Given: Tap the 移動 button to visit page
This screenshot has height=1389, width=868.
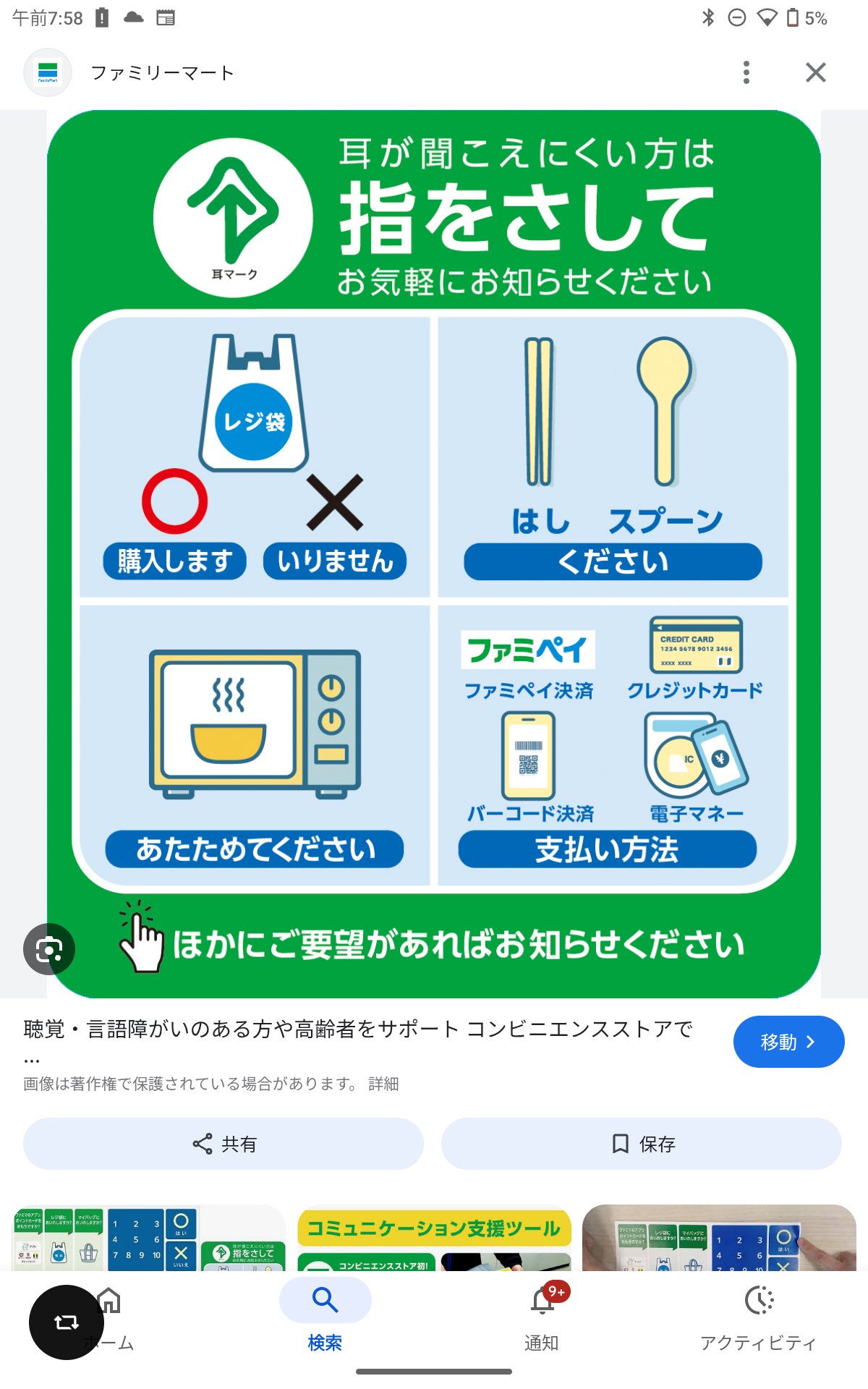Looking at the screenshot, I should [x=788, y=1042].
